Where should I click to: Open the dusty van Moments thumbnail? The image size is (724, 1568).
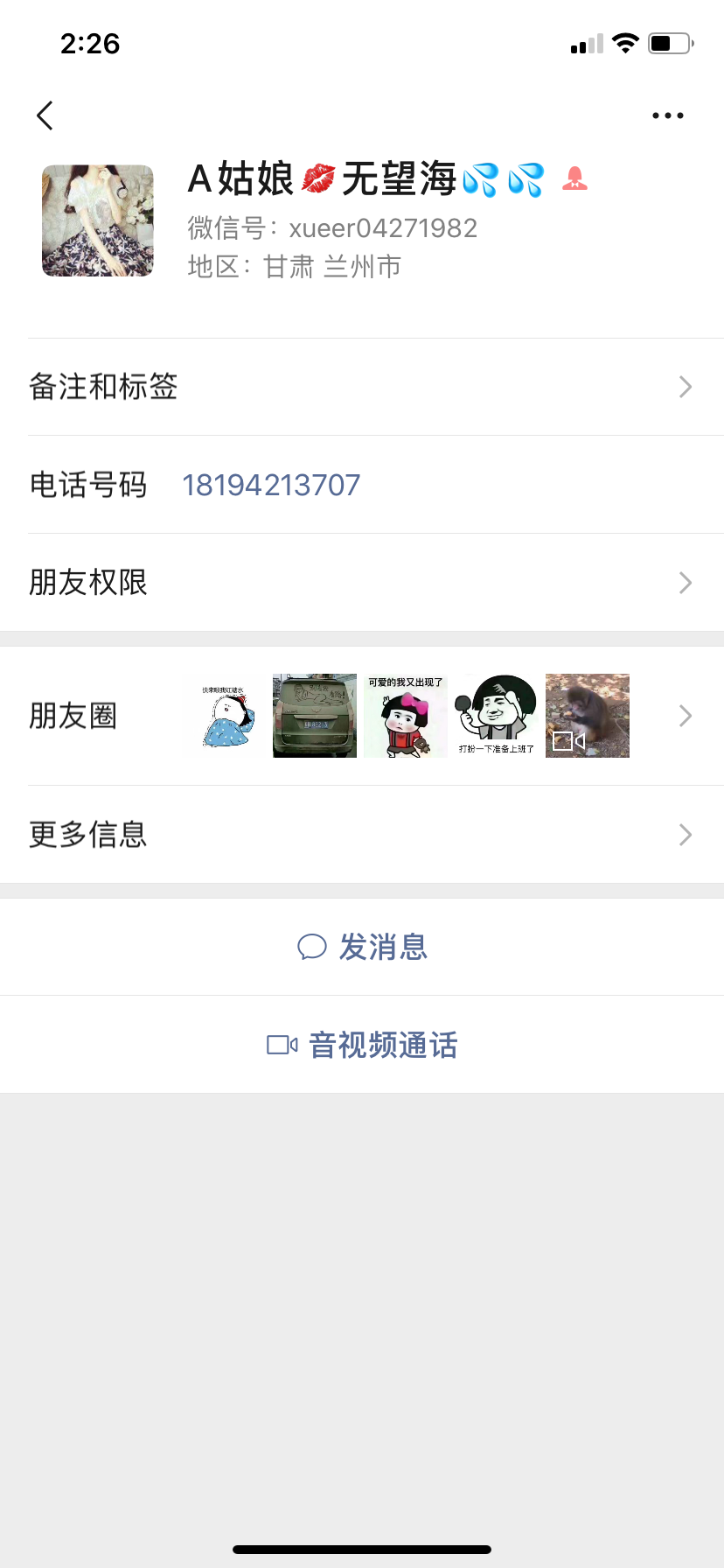tap(314, 716)
